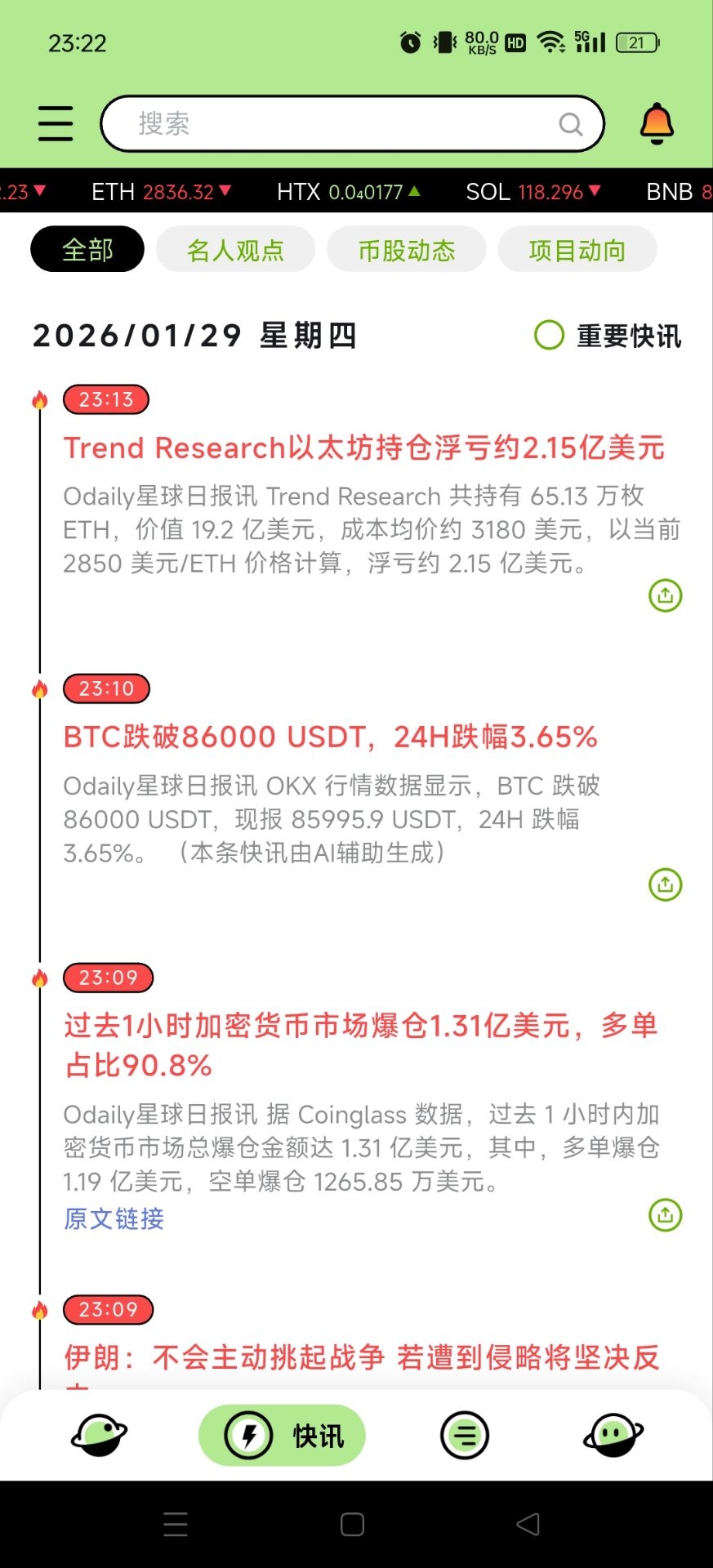Open the BTC跌破86000 USDT news item
Image resolution: width=713 pixels, height=1568 pixels.
(331, 737)
